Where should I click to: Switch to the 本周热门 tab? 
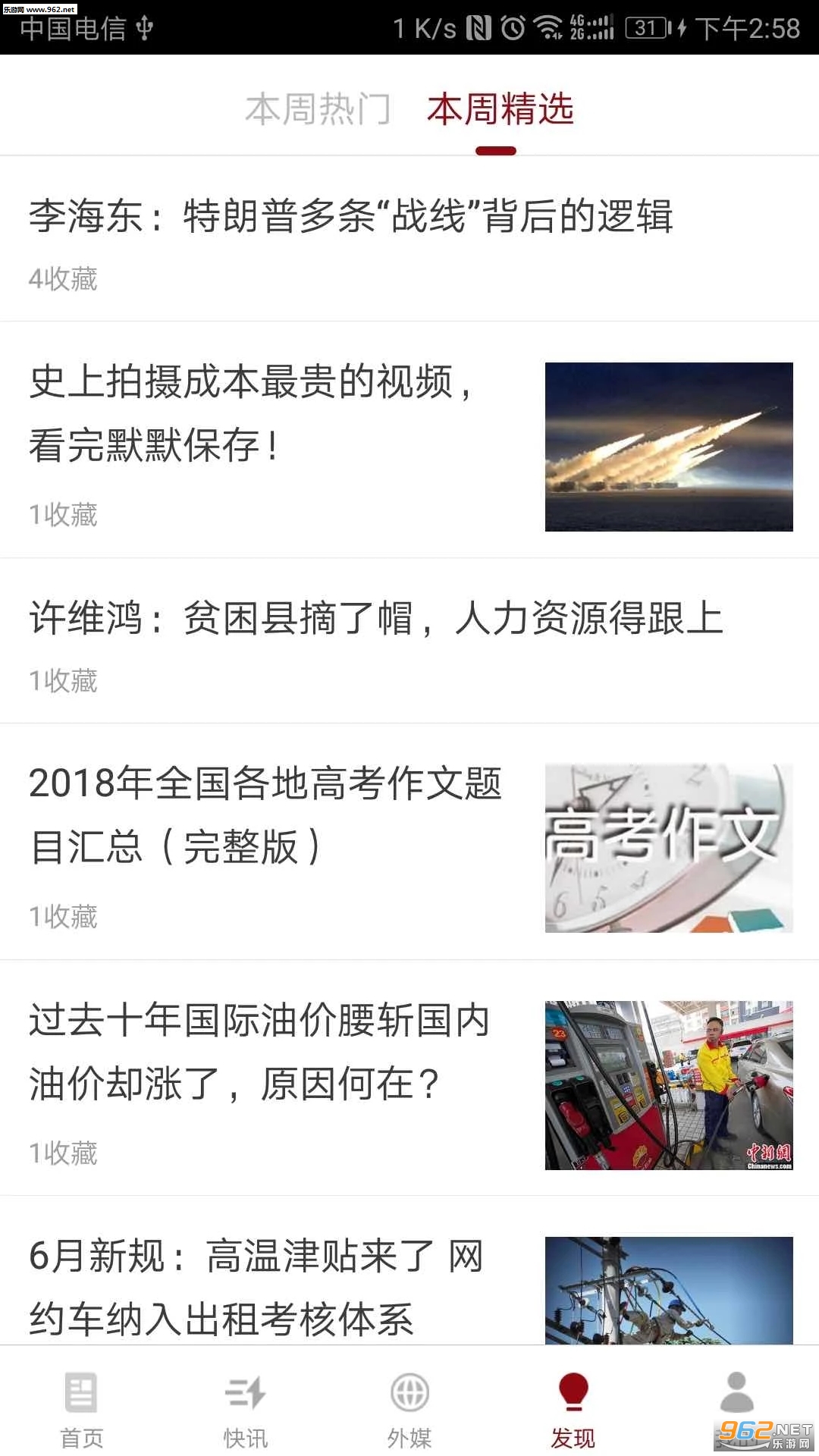(x=318, y=109)
